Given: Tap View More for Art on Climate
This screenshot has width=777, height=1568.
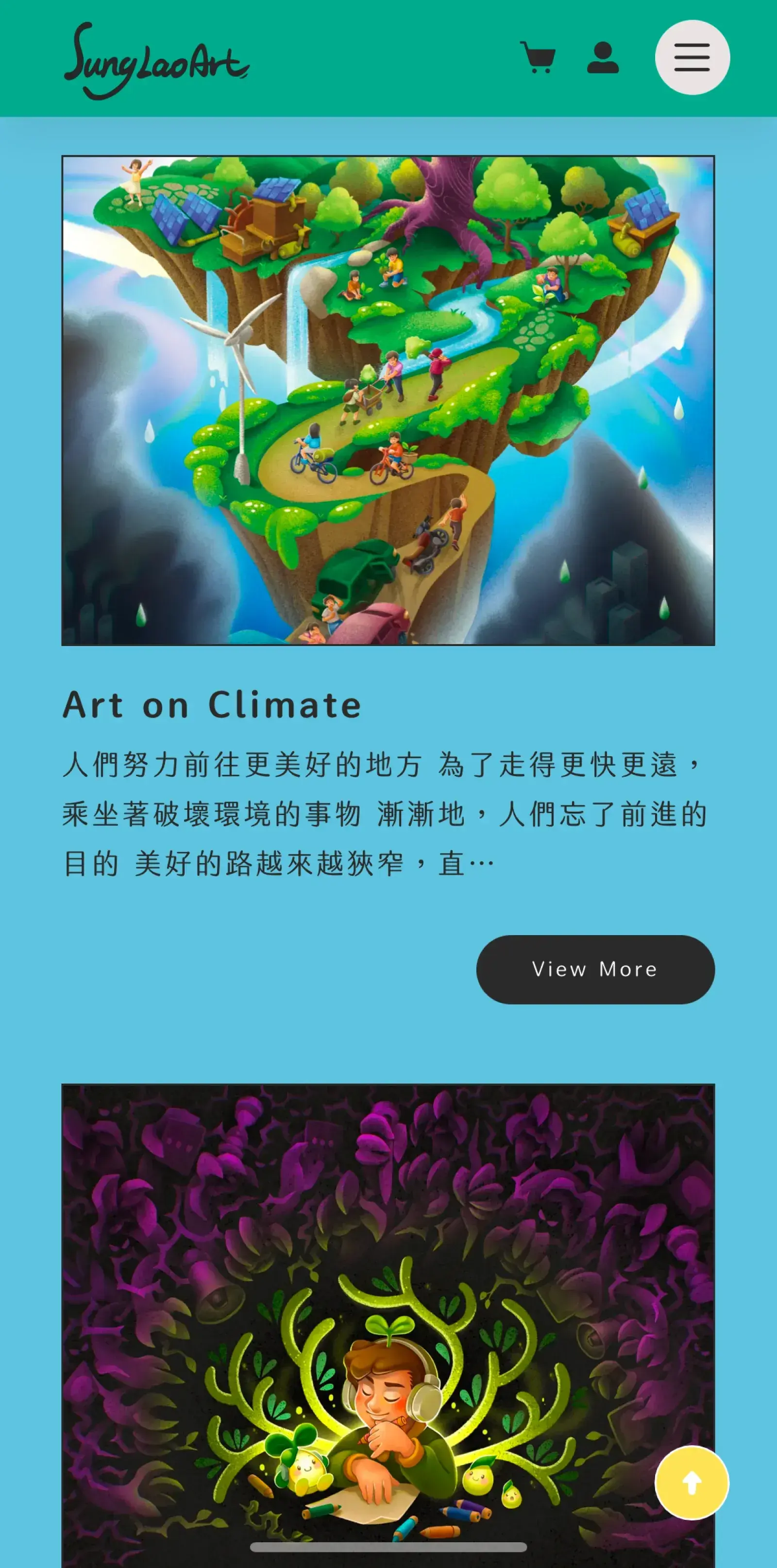Looking at the screenshot, I should [595, 969].
